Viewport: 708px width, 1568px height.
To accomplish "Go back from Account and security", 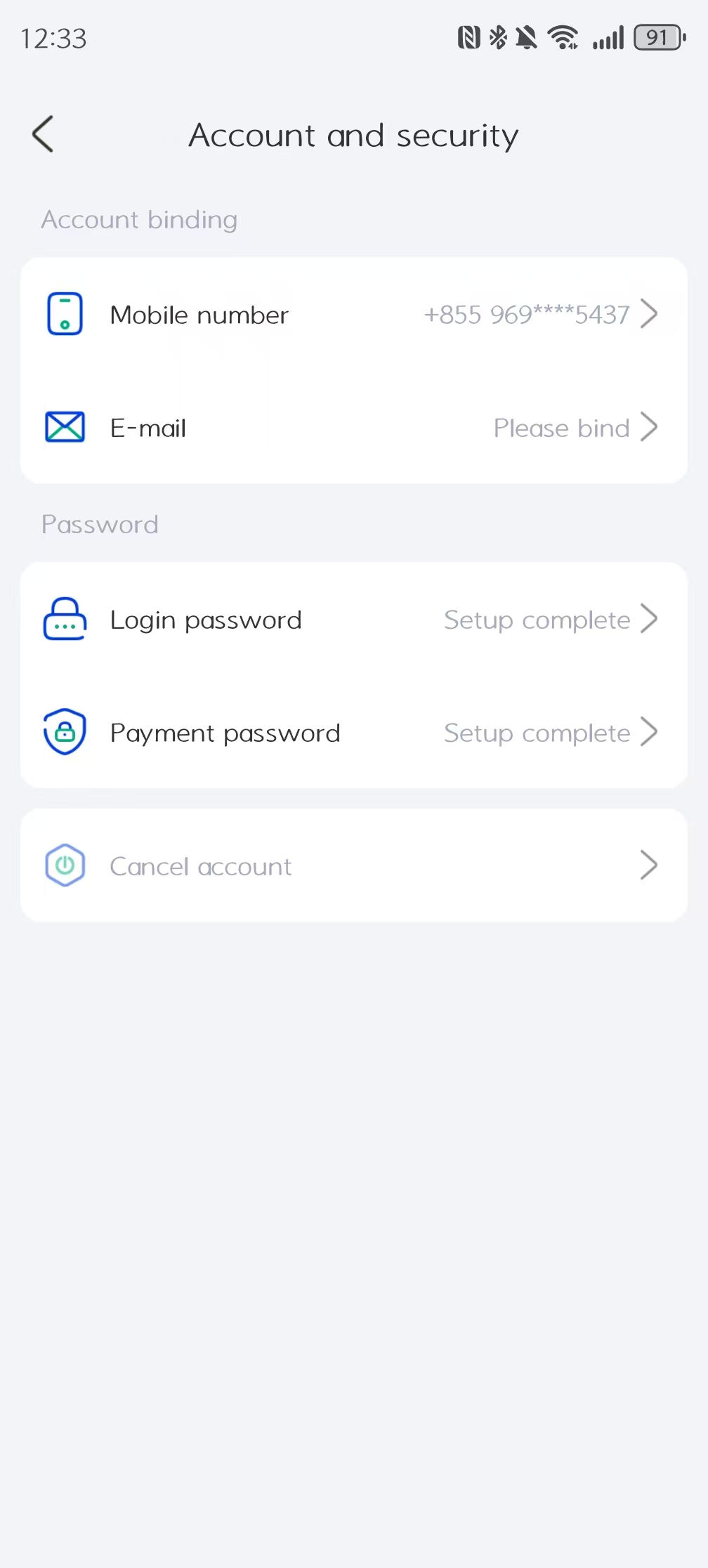I will click(x=43, y=134).
